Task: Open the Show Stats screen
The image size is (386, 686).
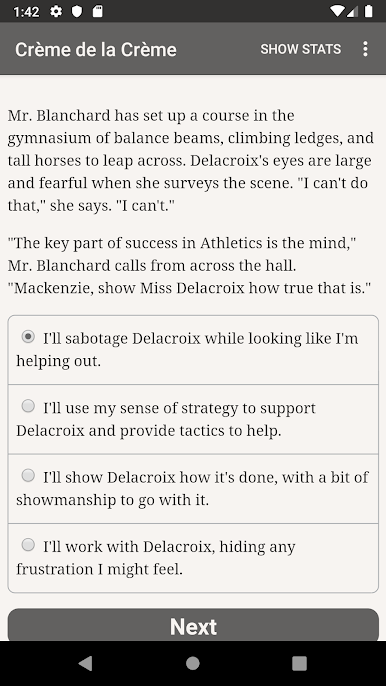Action: [300, 49]
